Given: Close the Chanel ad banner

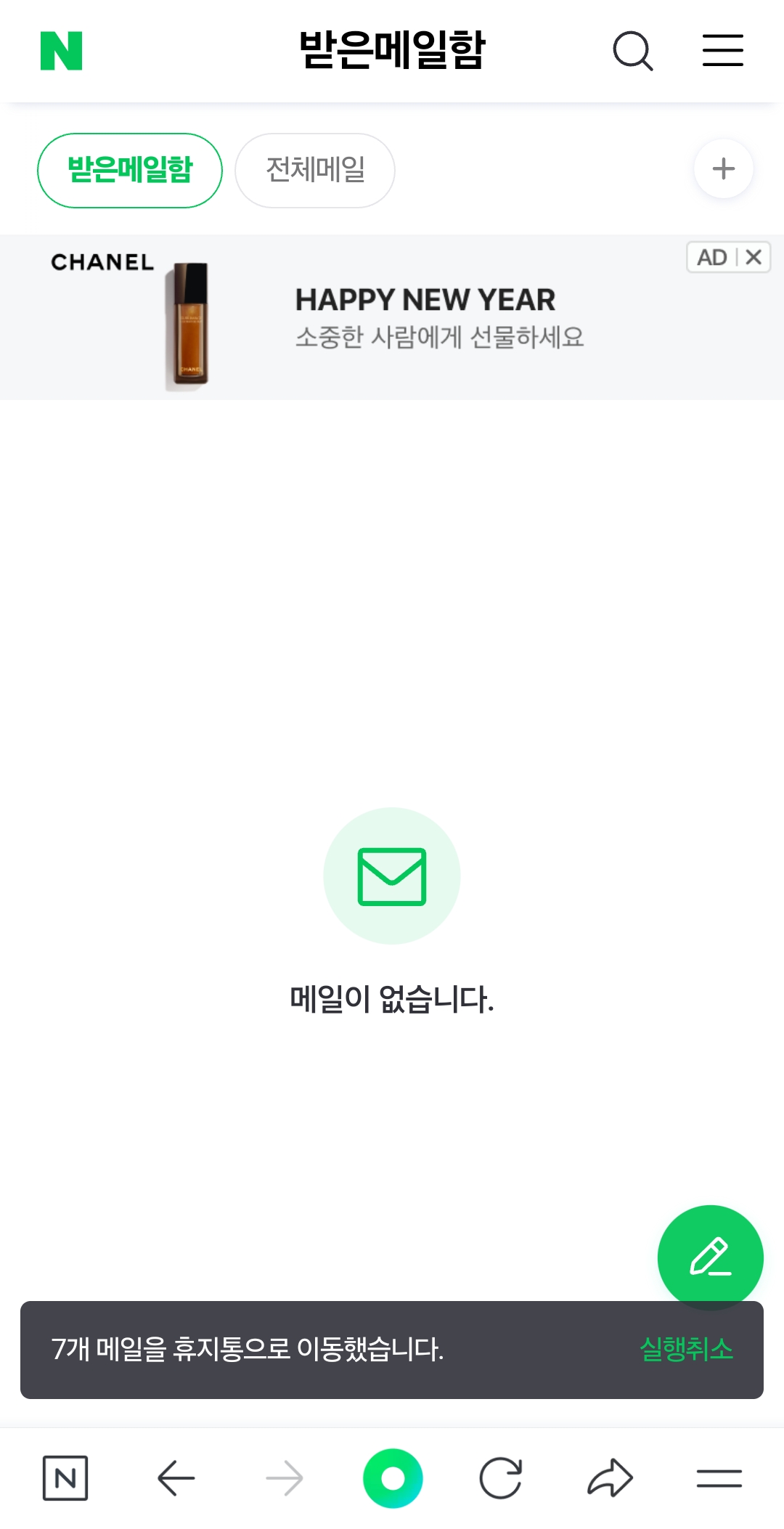Looking at the screenshot, I should click(754, 257).
